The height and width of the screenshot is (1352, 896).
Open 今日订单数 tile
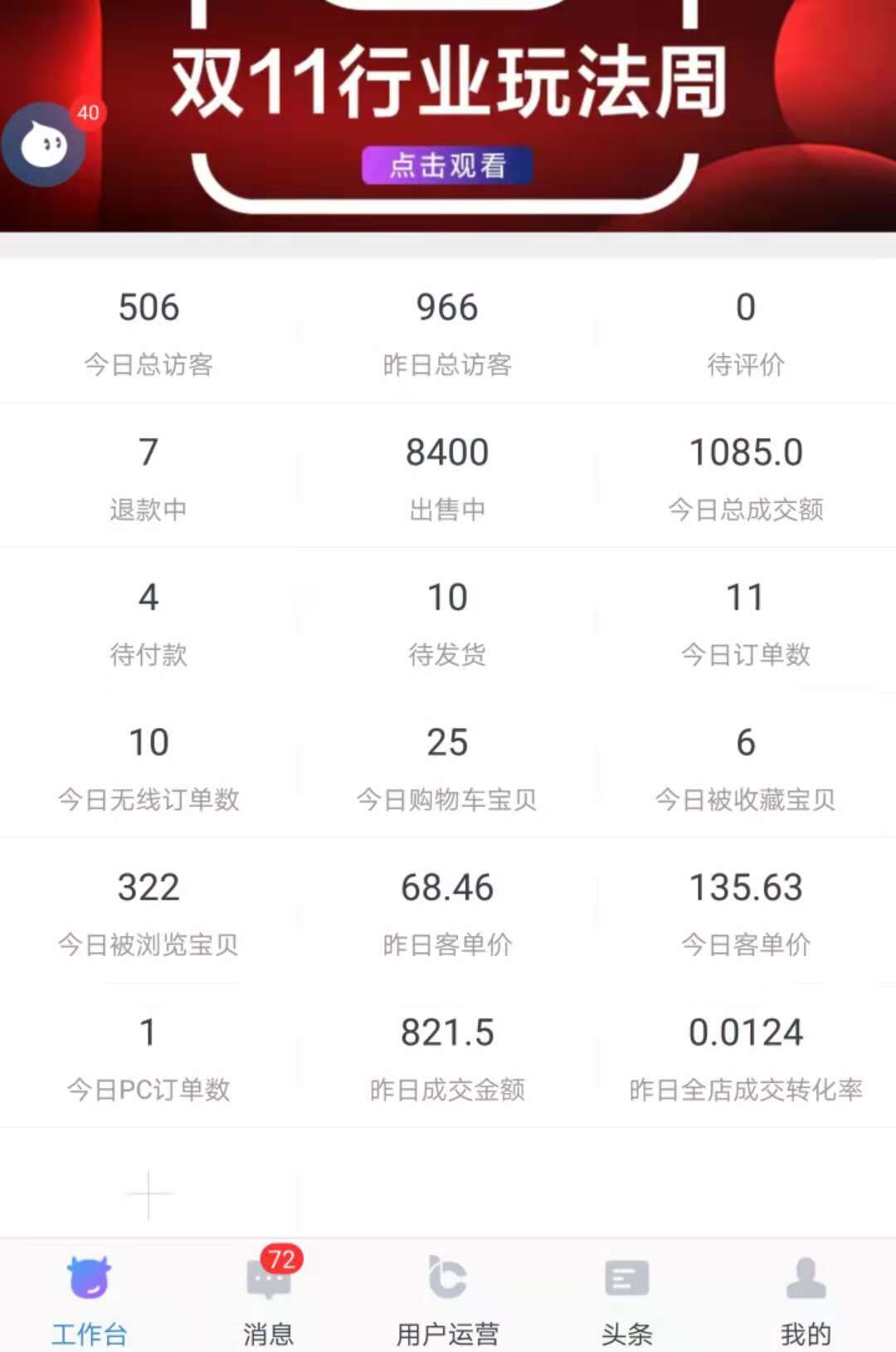click(x=745, y=622)
